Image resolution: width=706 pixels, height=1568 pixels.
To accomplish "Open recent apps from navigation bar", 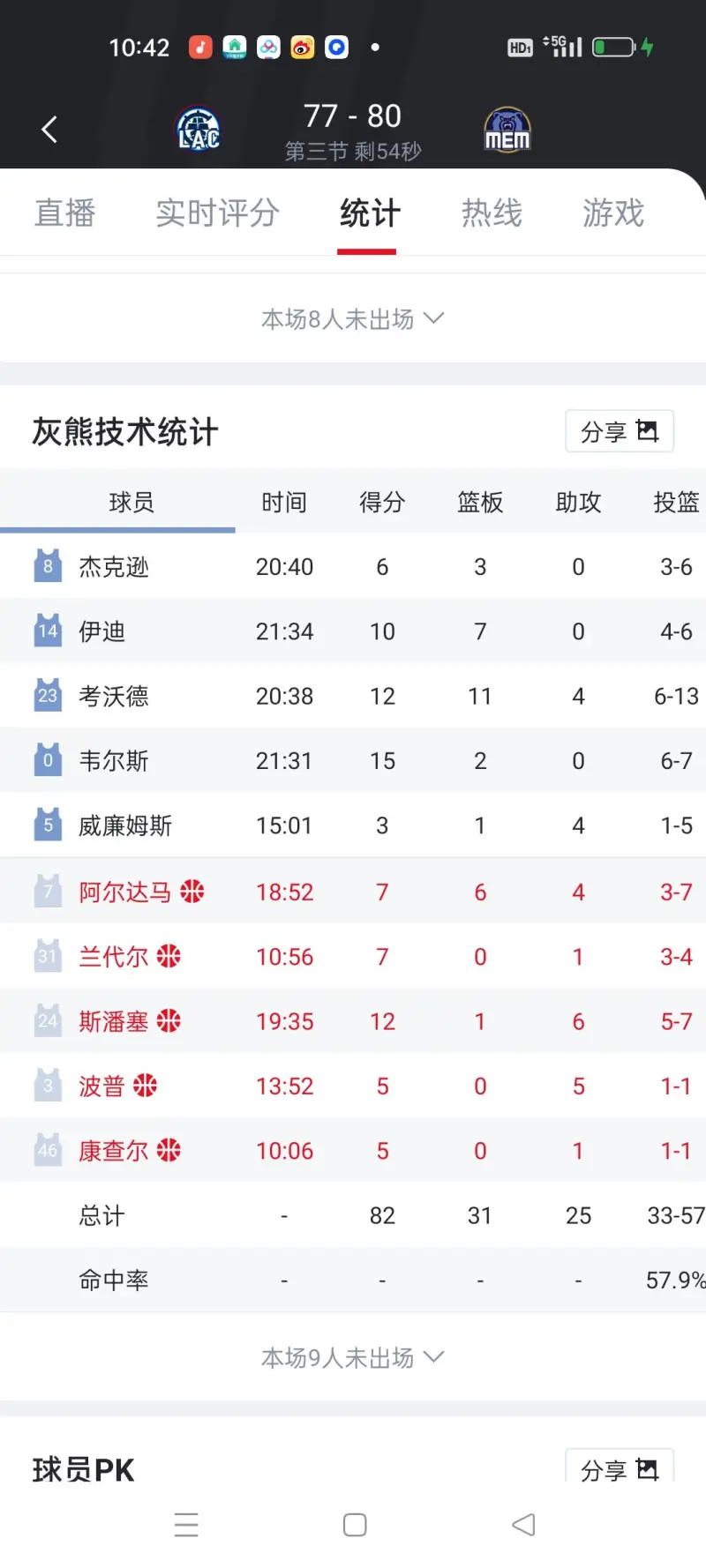I will (186, 1525).
